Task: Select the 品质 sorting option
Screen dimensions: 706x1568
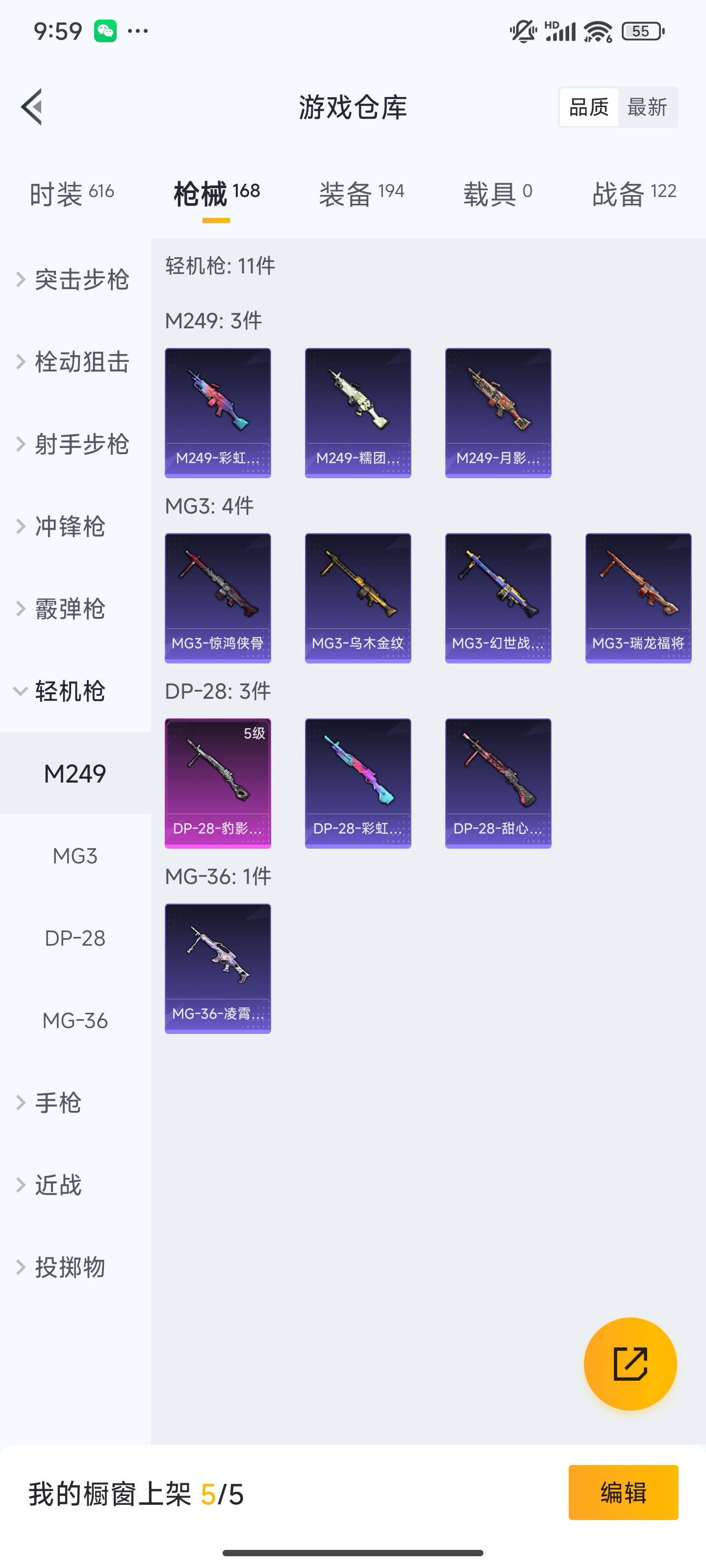Action: (588, 107)
